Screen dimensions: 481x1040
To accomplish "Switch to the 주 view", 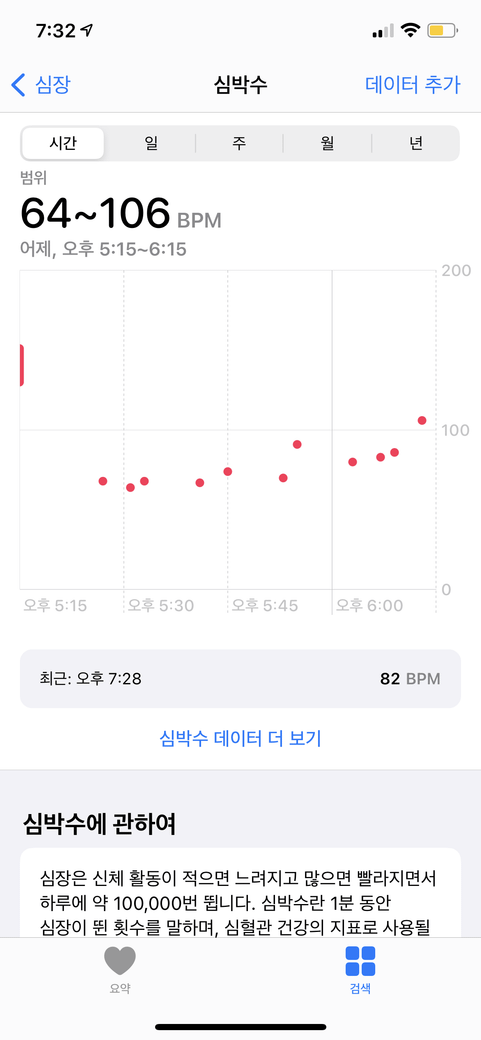I will (x=240, y=143).
